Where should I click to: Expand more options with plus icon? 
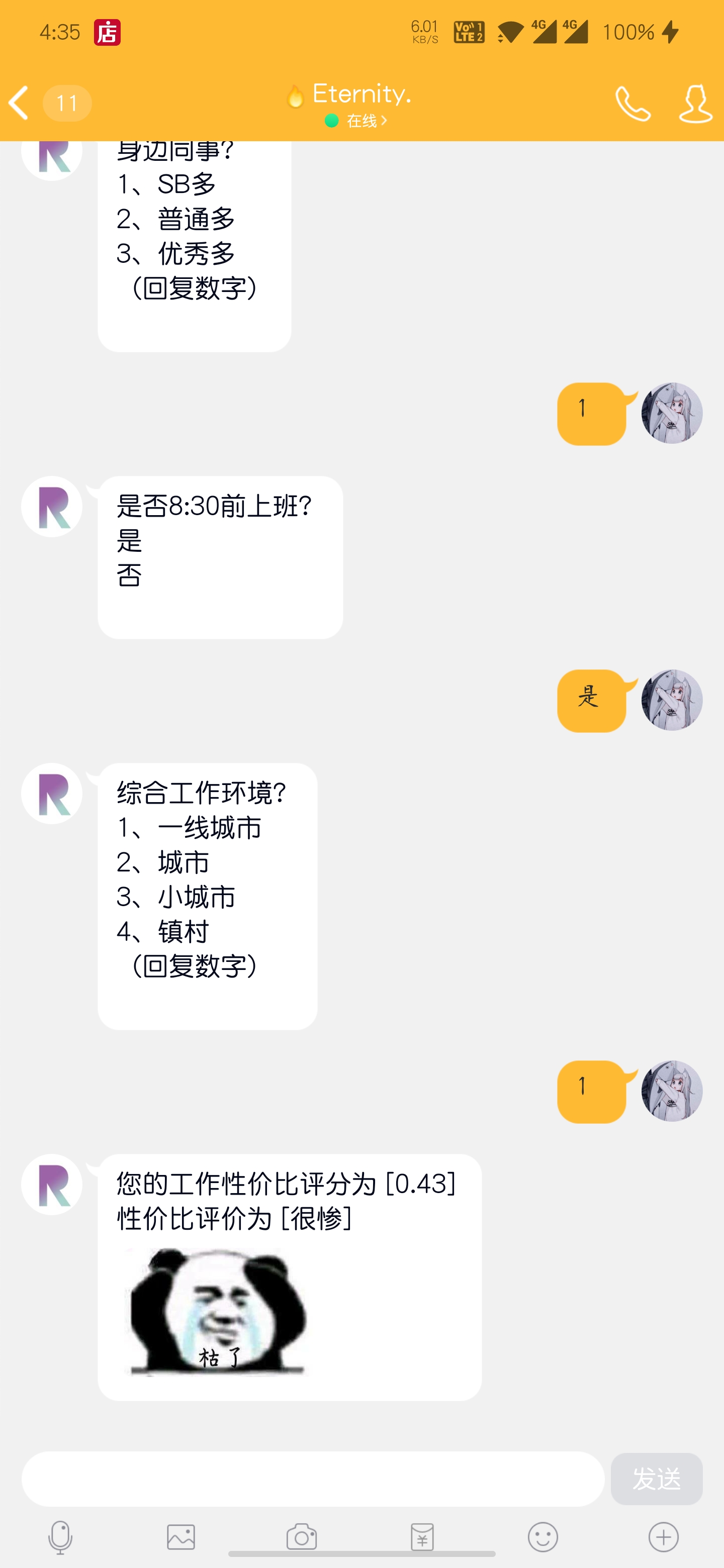pyautogui.click(x=663, y=1537)
